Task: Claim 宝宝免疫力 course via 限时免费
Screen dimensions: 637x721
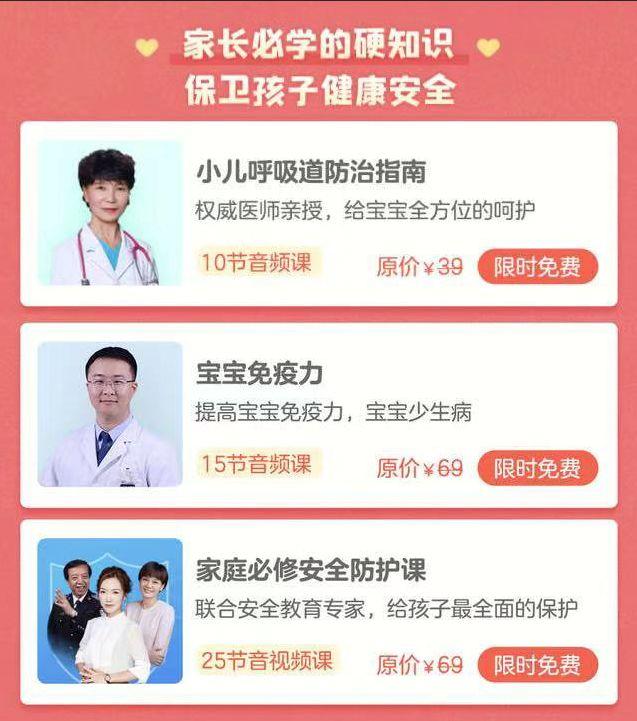Action: 537,468
